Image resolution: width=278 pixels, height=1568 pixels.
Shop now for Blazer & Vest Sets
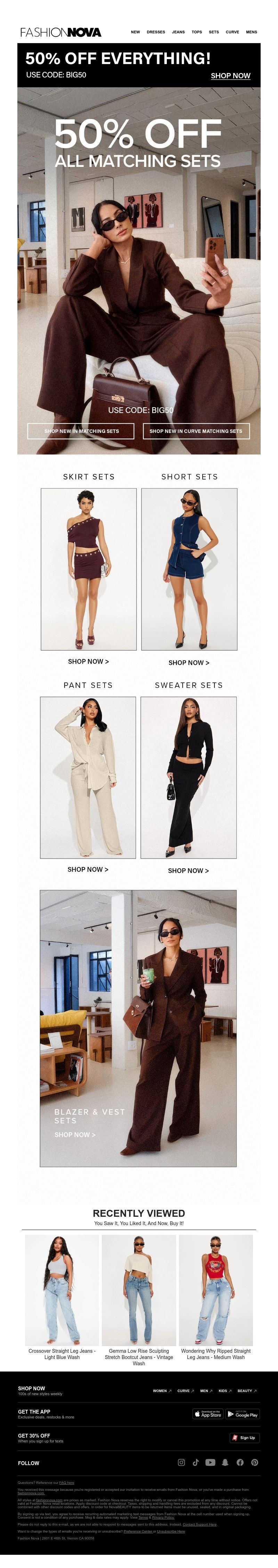coord(74,1135)
